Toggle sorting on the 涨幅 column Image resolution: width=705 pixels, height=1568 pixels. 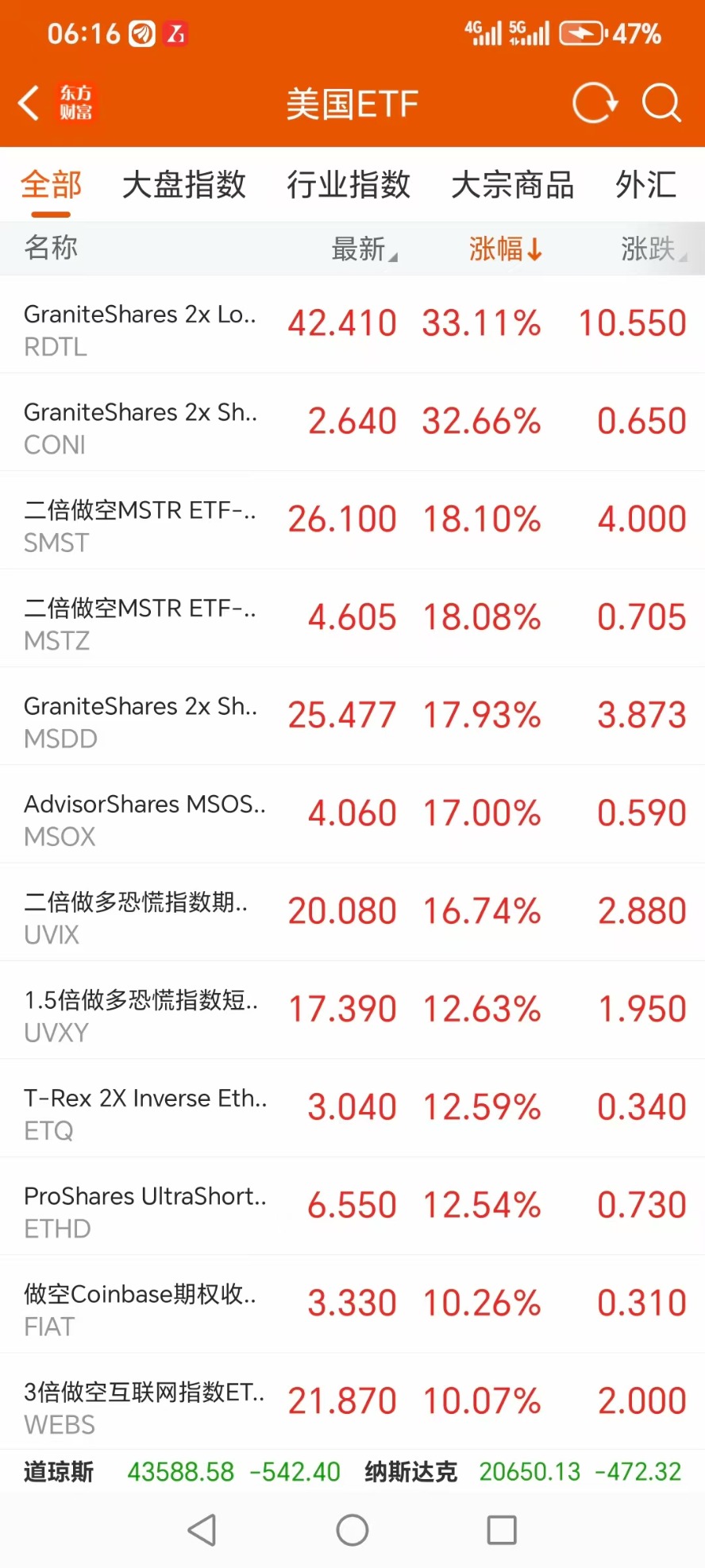[x=505, y=249]
